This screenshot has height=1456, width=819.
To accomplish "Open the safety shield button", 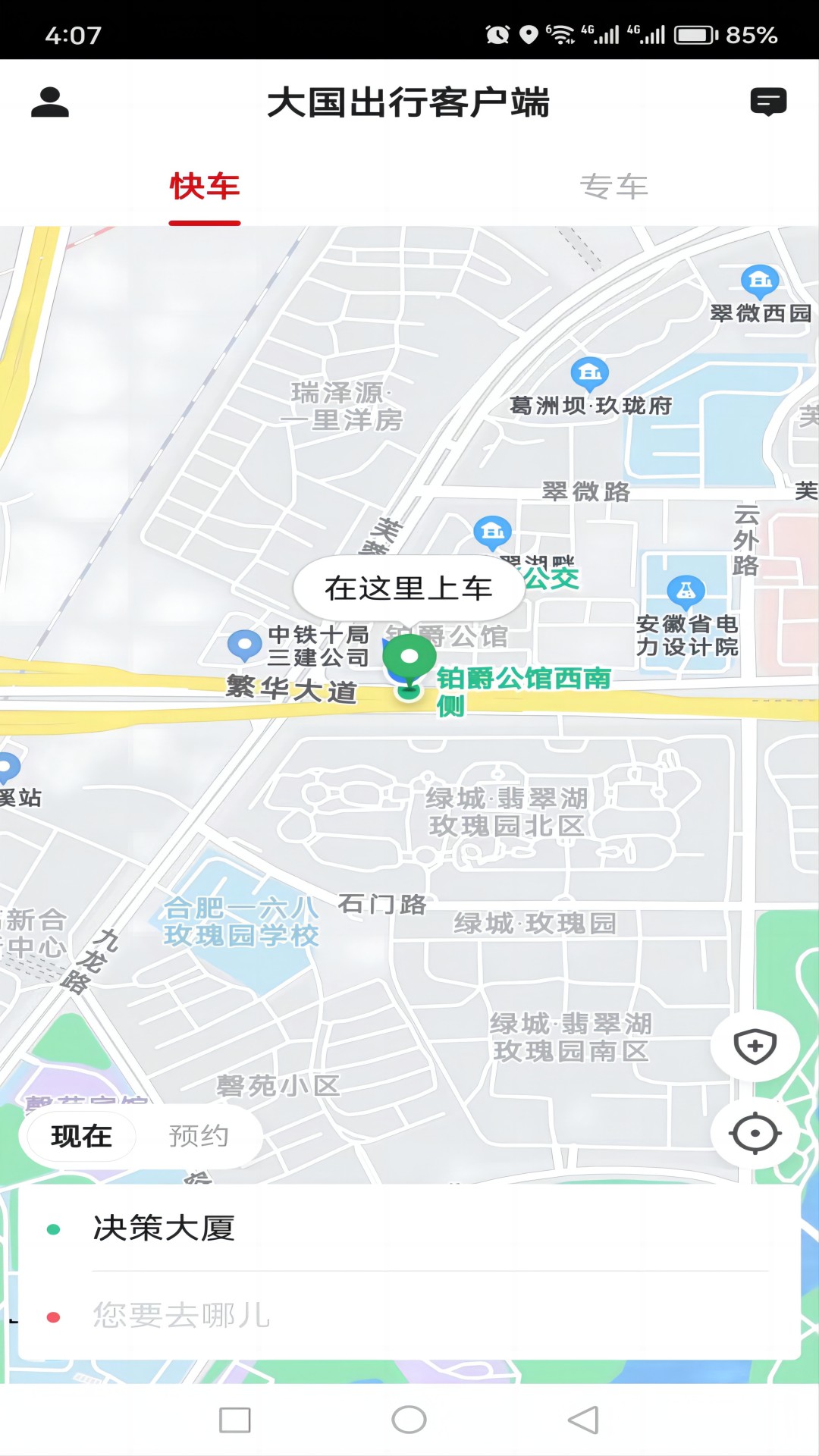I will [x=755, y=1046].
